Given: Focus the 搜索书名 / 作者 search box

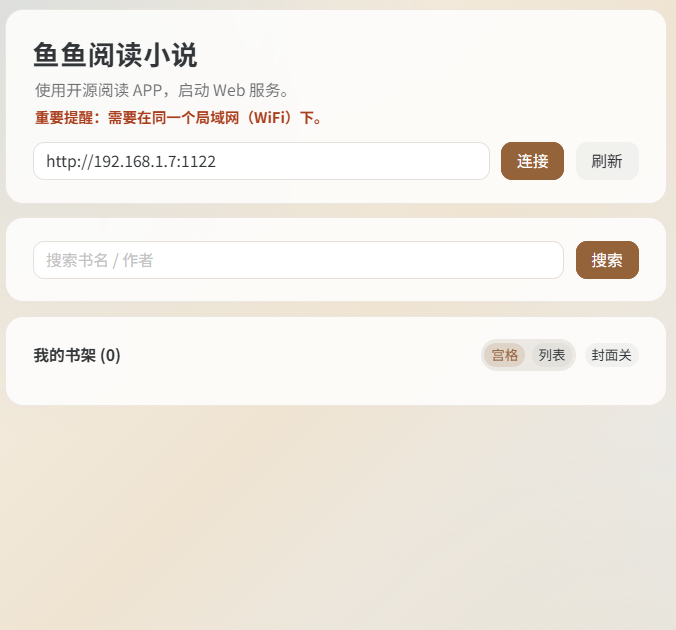Looking at the screenshot, I should (x=298, y=260).
